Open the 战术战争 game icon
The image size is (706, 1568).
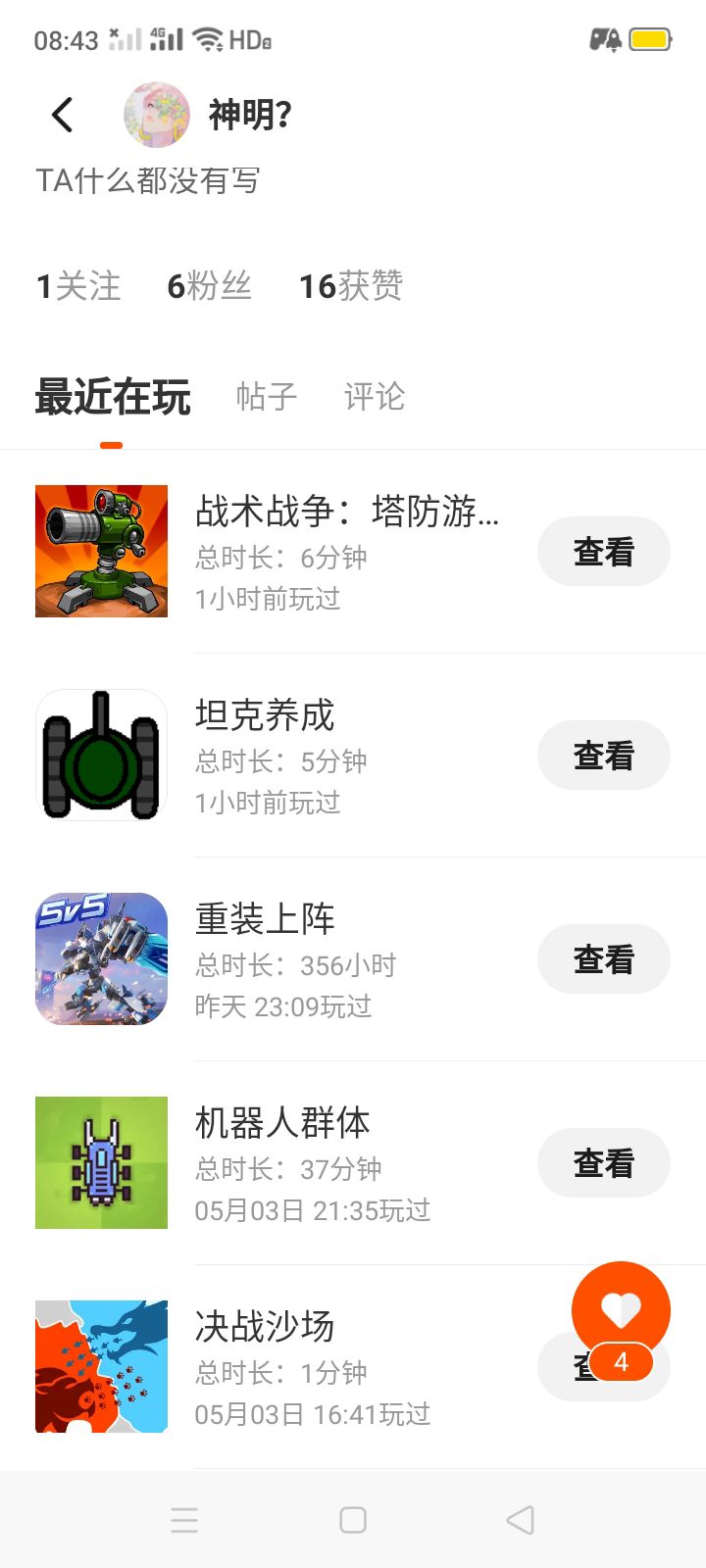(x=102, y=552)
